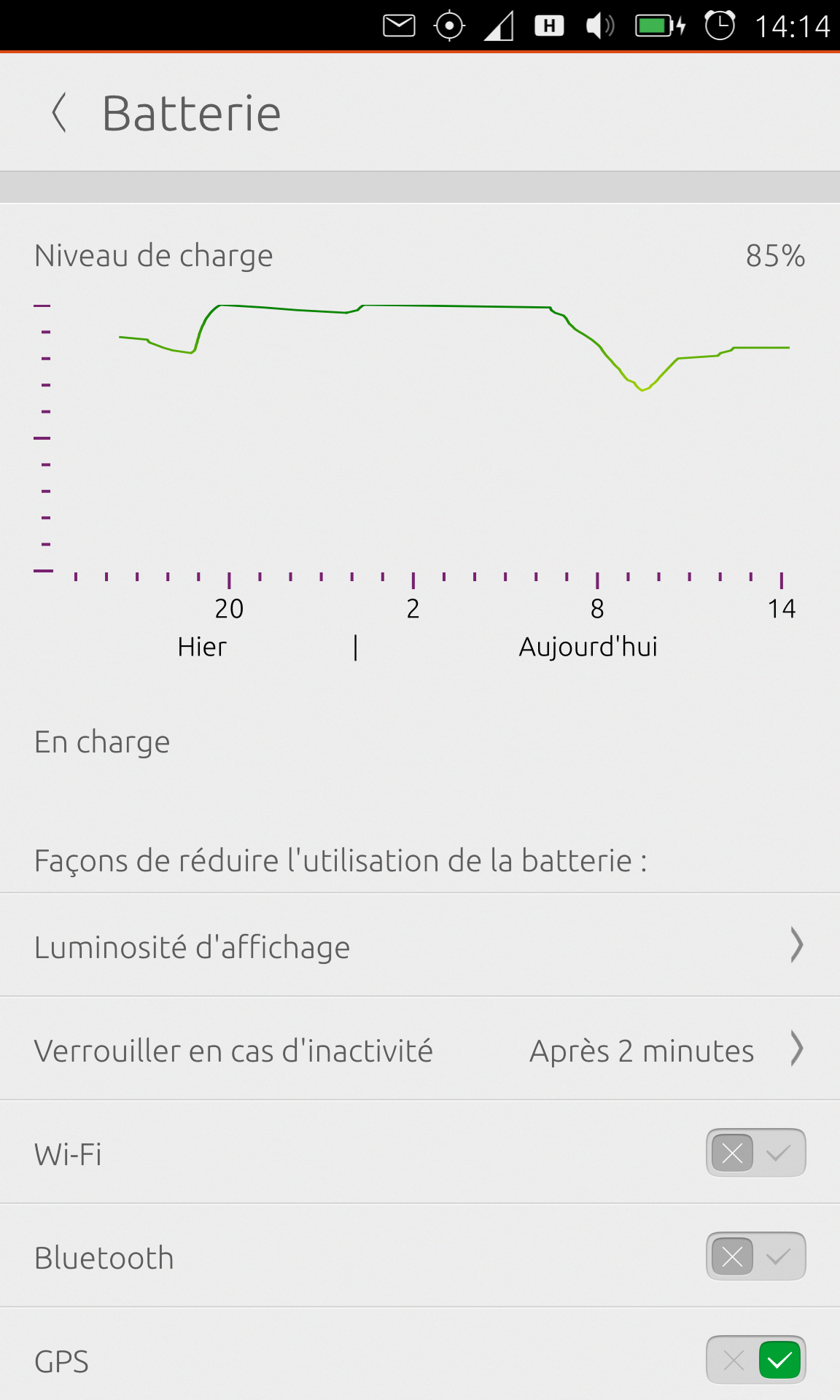Screen dimensions: 840x1400
Task: Go back from the Batterie screen
Action: 60,113
